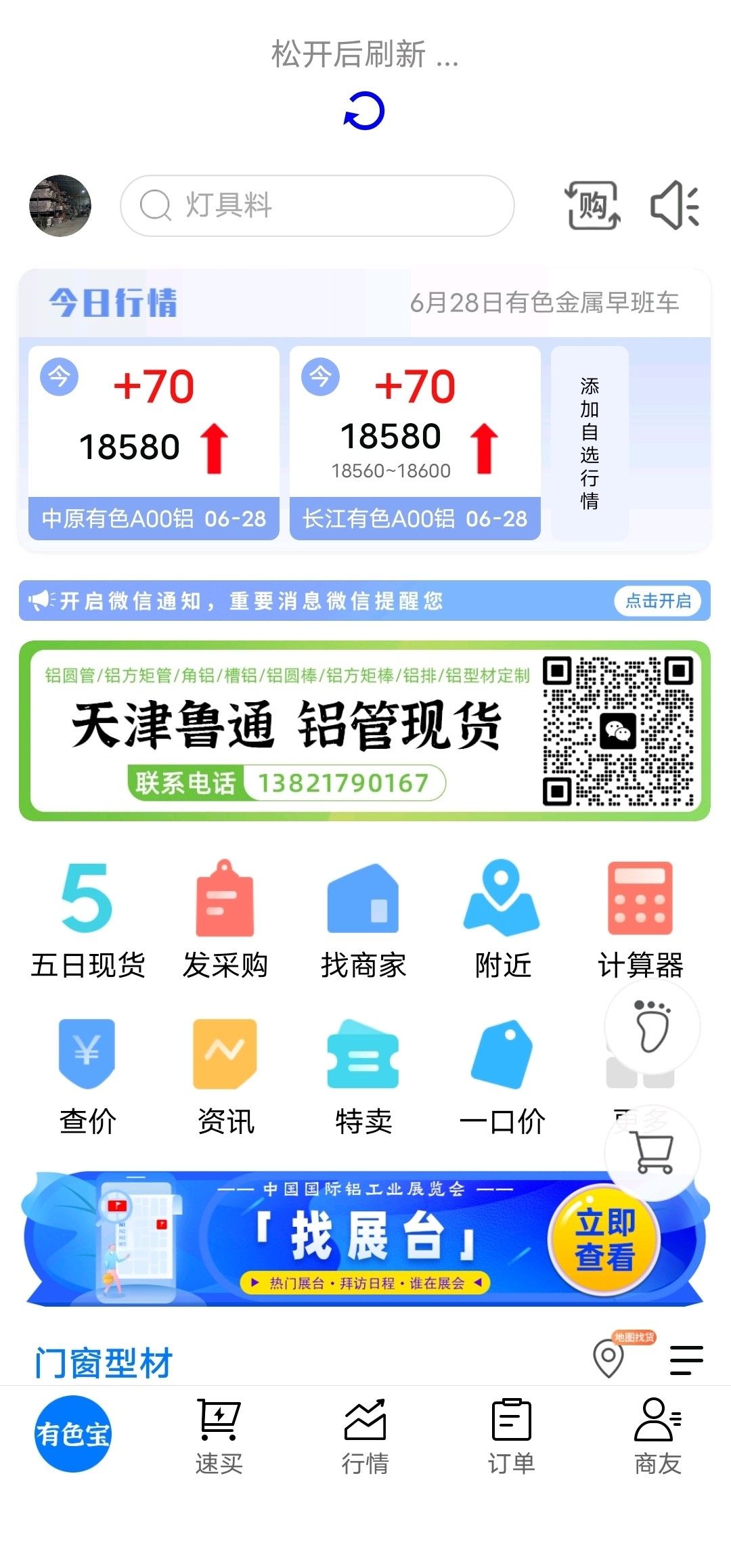
Task: Open 天津鲁通 铝管现货 ad banner
Action: pyautogui.click(x=364, y=731)
